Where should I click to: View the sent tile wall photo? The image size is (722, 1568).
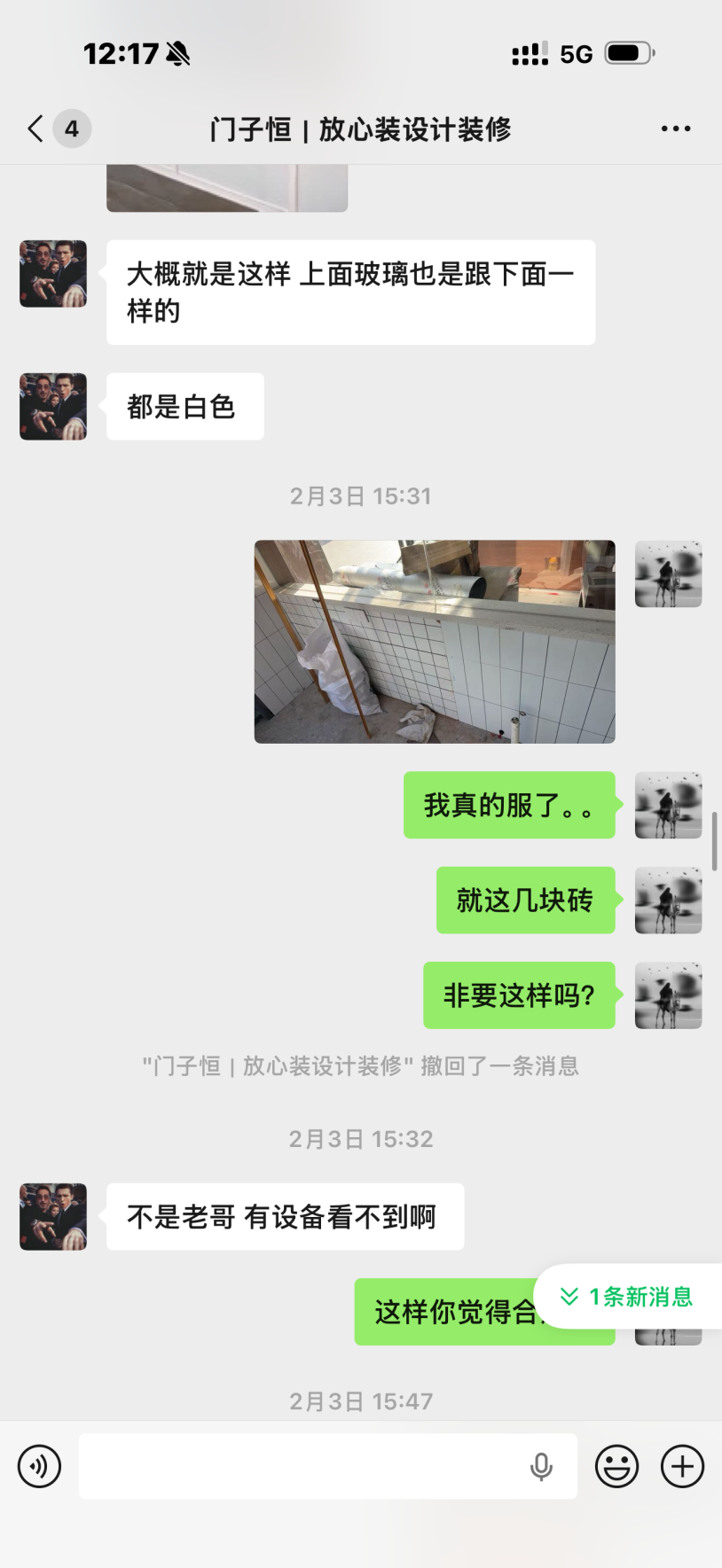coord(435,641)
